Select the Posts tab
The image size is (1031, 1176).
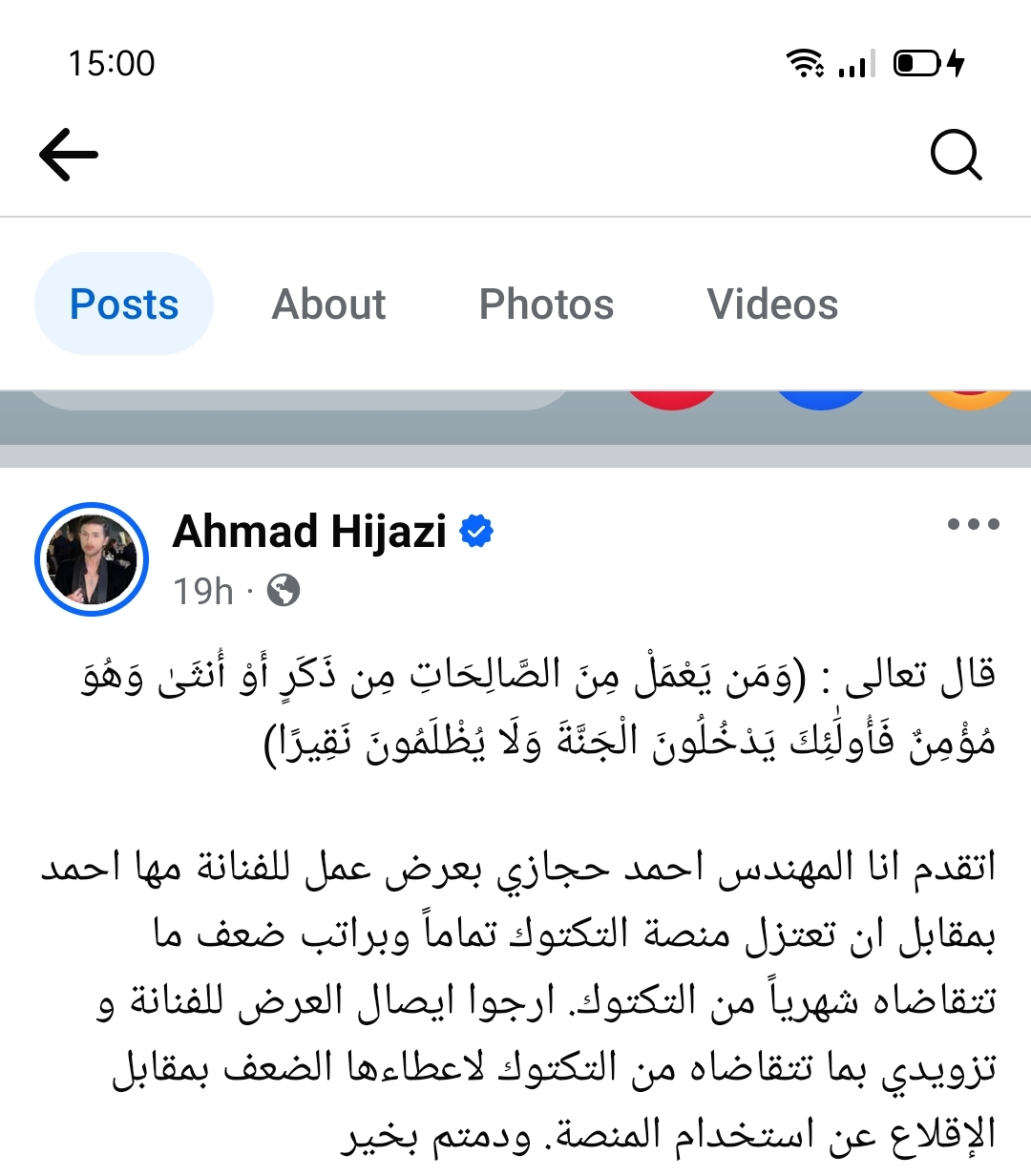(x=124, y=304)
